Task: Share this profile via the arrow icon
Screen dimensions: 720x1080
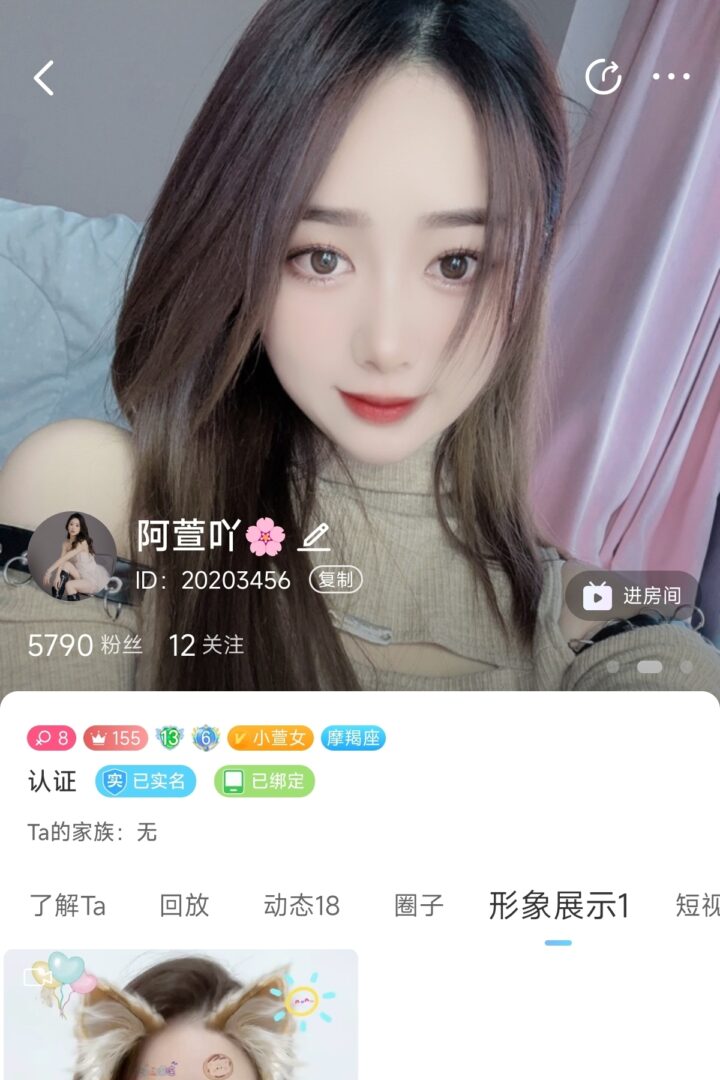Action: point(603,77)
